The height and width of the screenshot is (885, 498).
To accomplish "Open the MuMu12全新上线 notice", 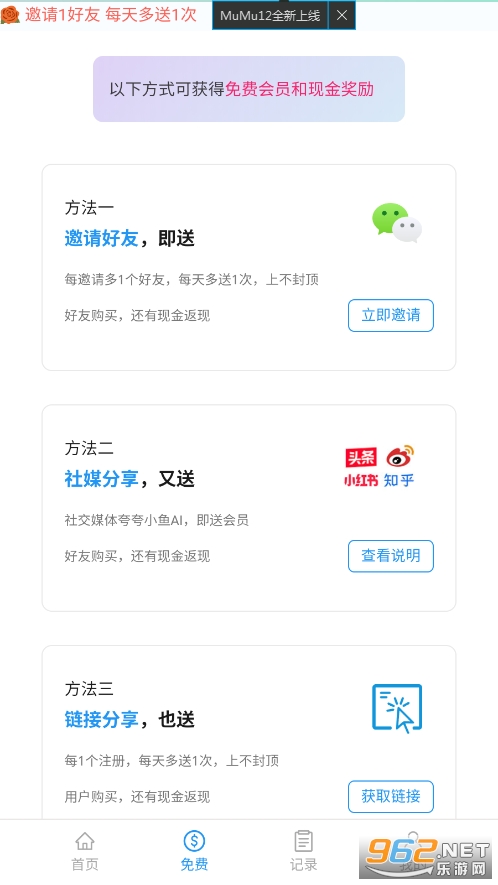I will (270, 15).
